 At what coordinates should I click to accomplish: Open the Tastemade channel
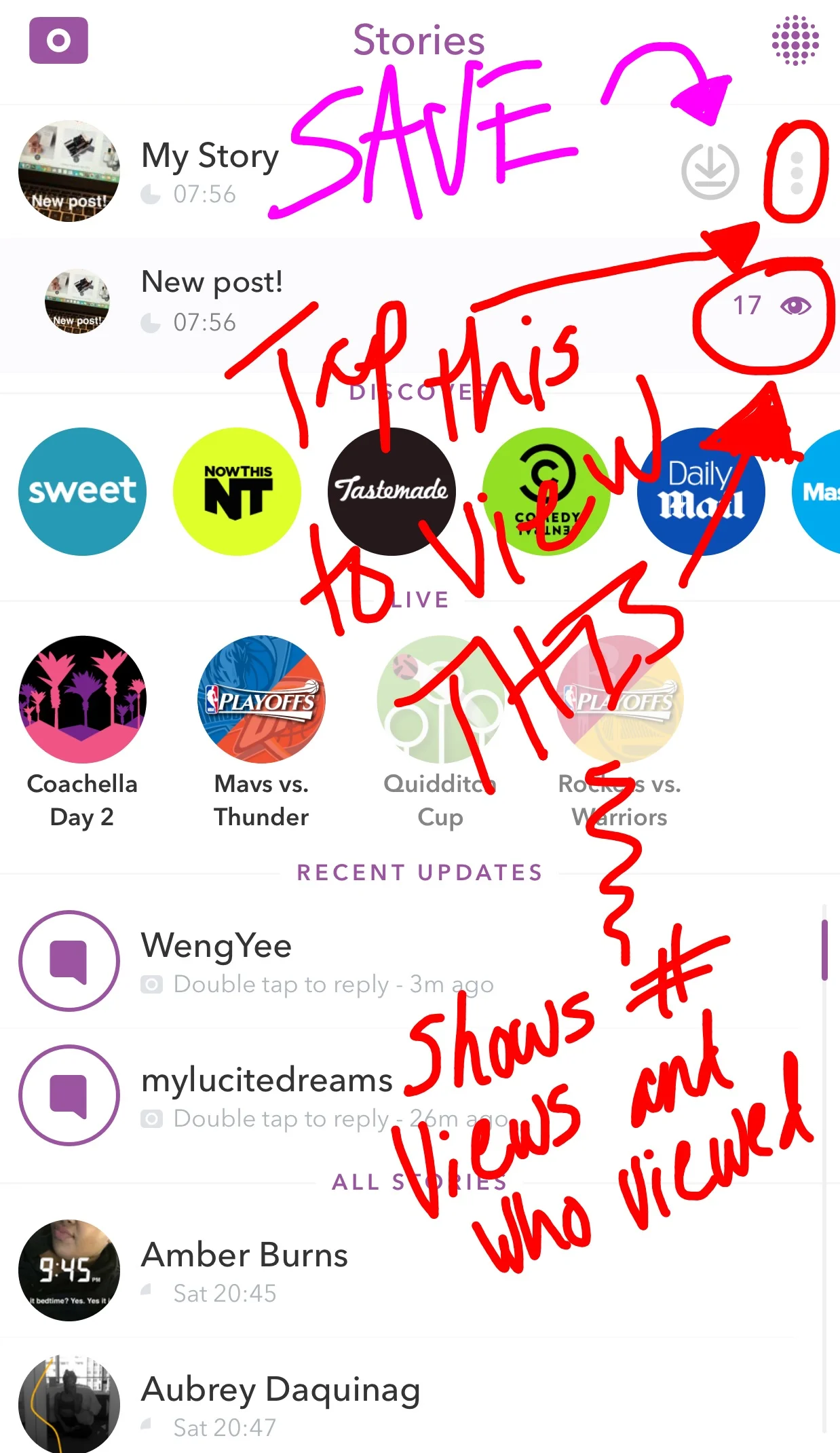(x=392, y=491)
